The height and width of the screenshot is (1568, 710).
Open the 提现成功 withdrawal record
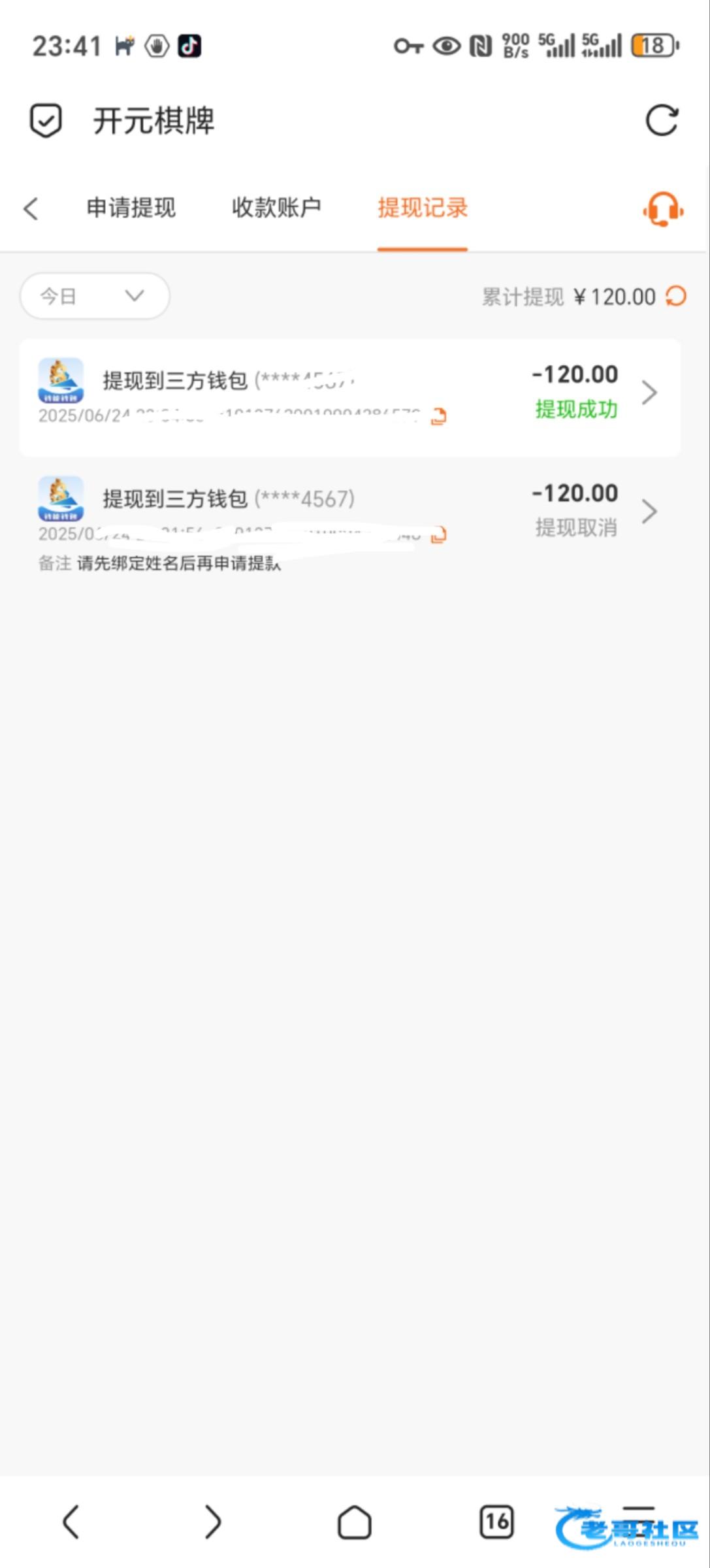pos(649,393)
